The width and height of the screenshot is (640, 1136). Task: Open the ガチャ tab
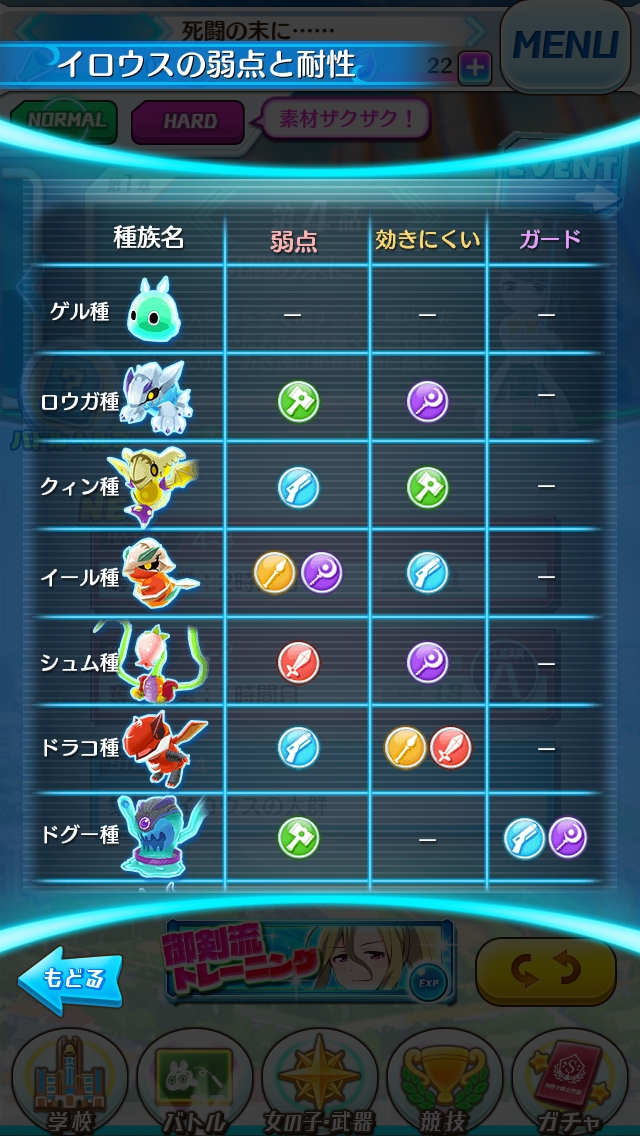570,1083
